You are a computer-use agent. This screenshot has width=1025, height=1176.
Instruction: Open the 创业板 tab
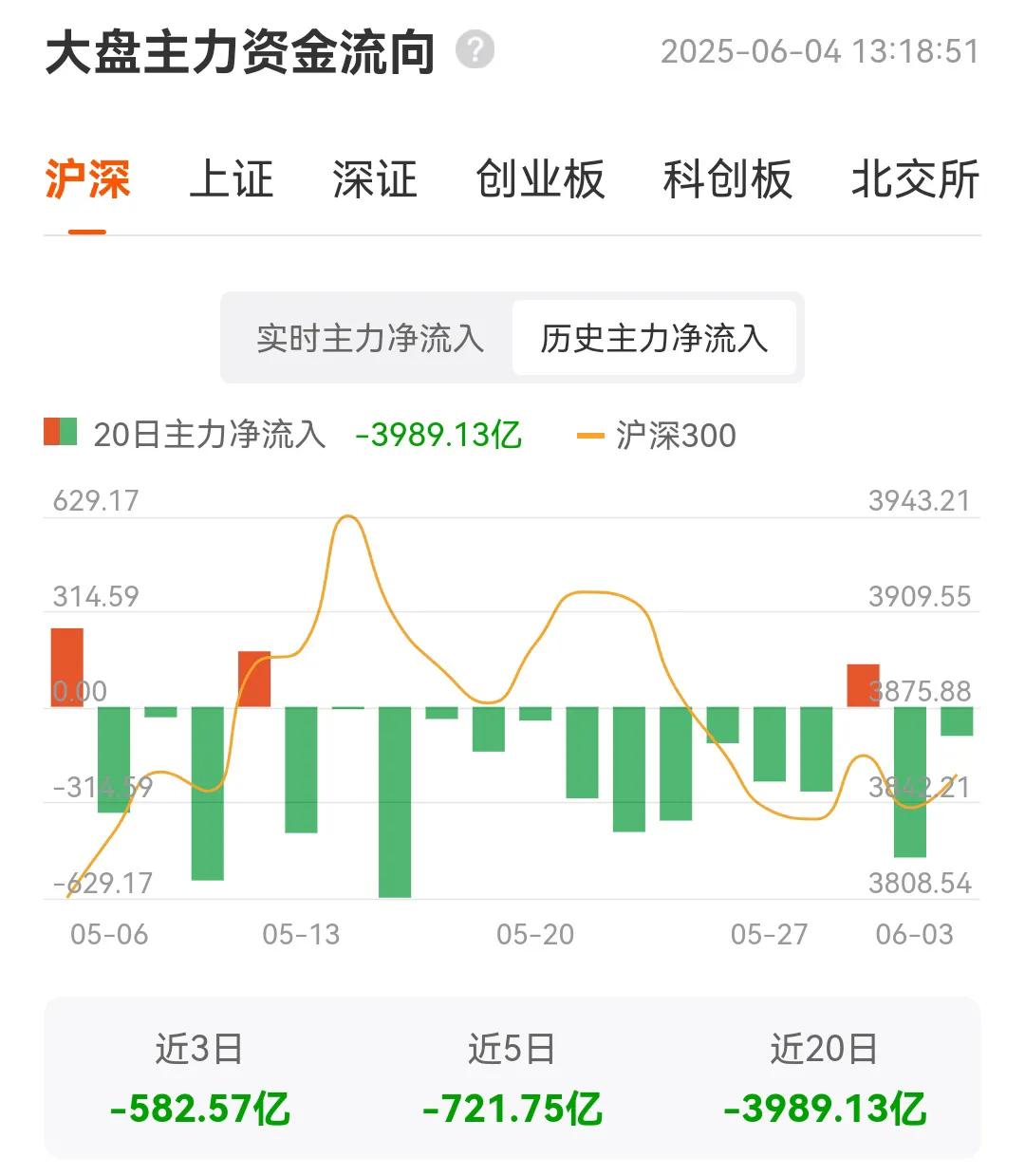pyautogui.click(x=539, y=179)
